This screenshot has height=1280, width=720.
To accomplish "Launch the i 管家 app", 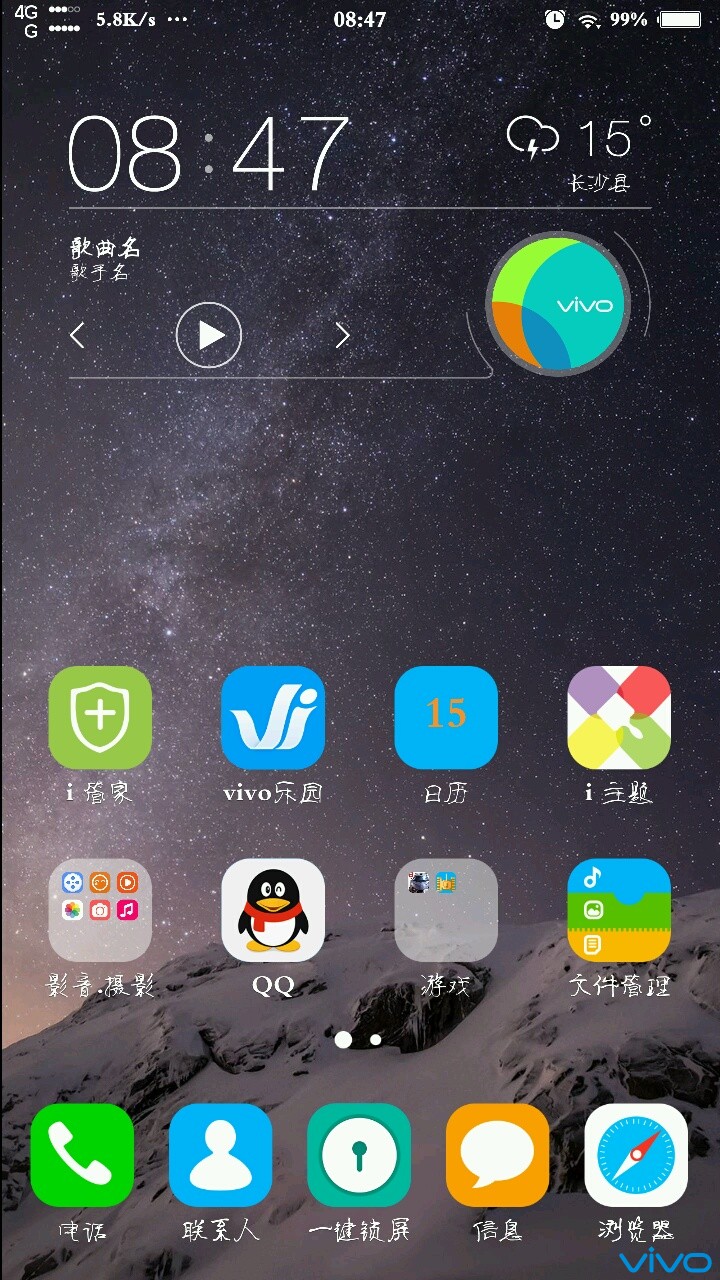I will (x=100, y=717).
